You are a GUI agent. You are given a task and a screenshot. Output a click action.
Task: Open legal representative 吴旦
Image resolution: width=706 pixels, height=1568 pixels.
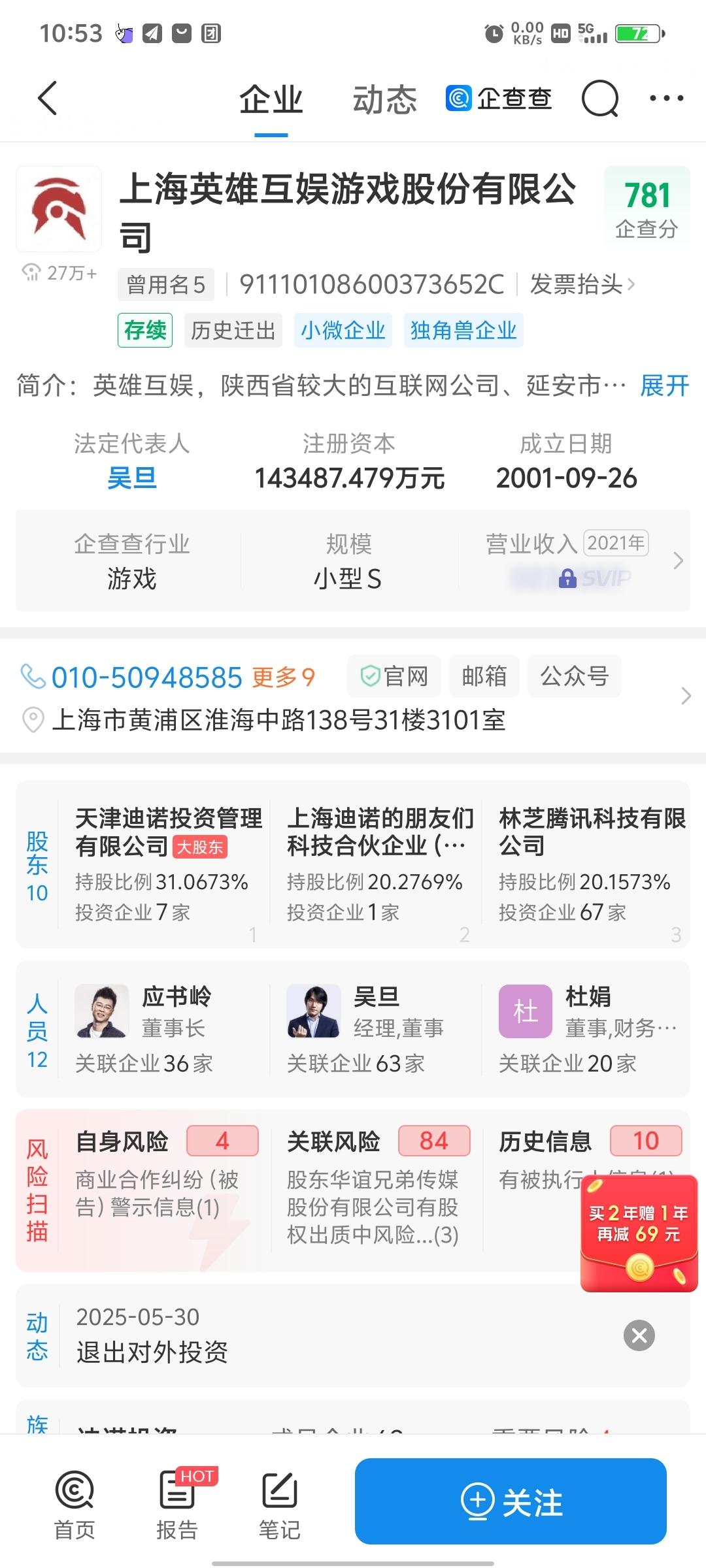pyautogui.click(x=131, y=478)
